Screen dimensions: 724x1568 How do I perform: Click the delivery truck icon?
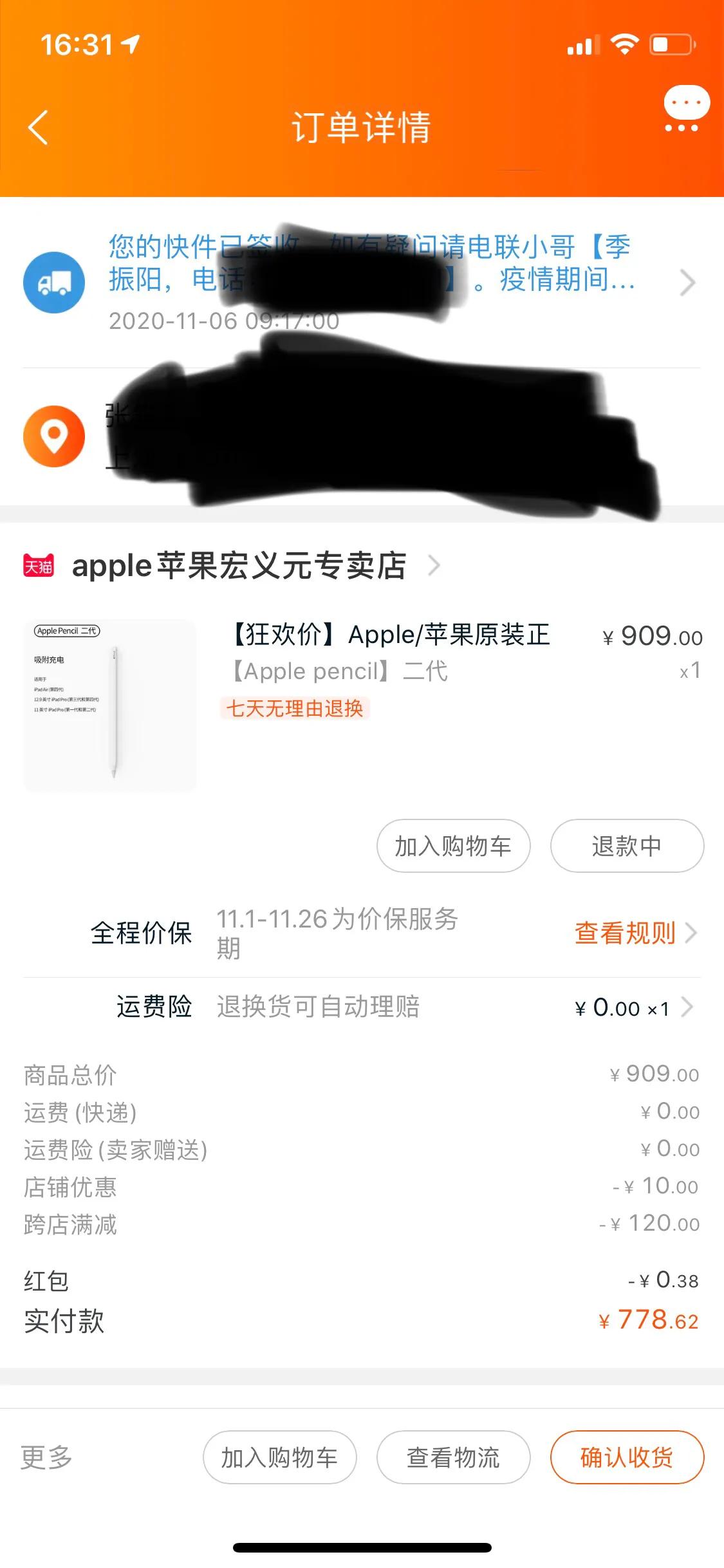tap(55, 281)
